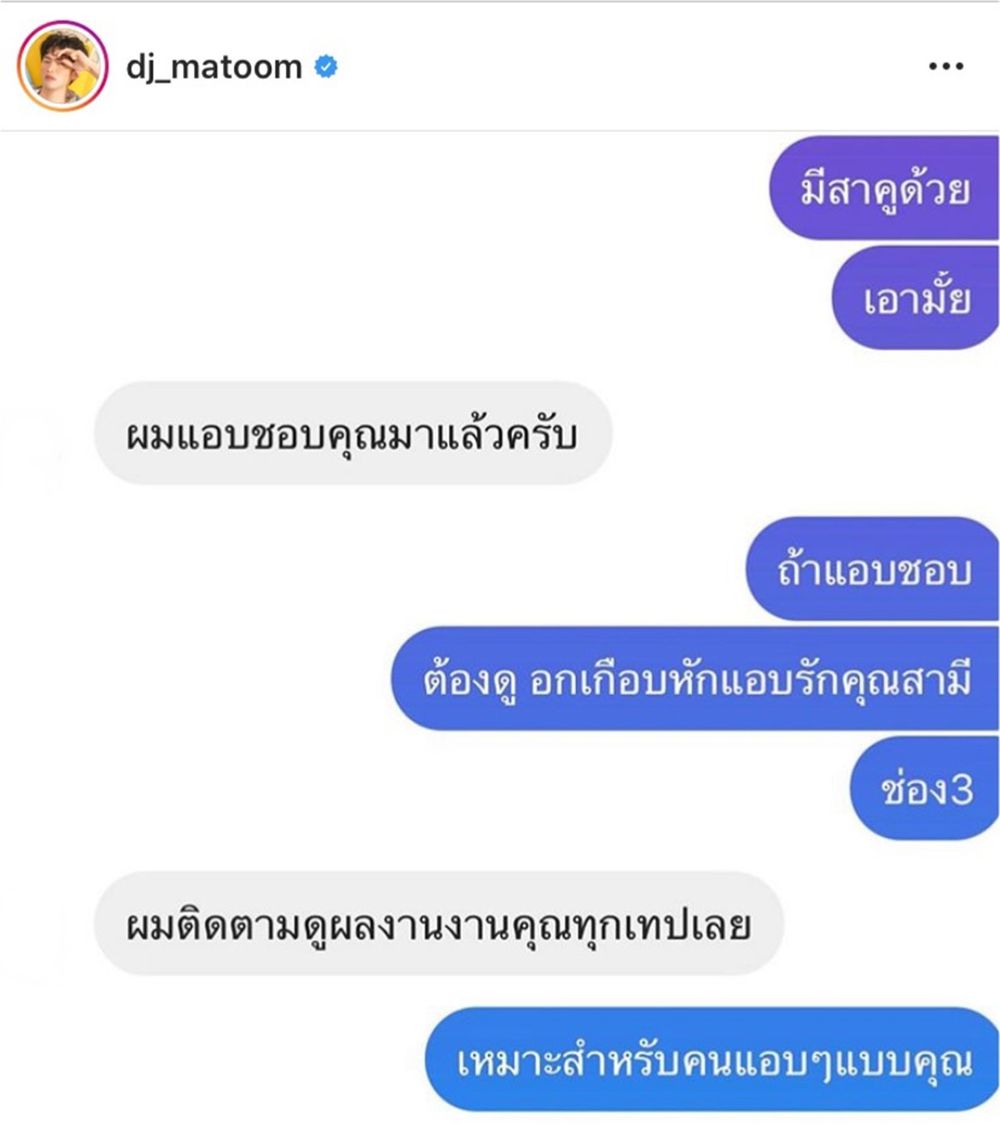Open the dj_matoom username profile link
This screenshot has width=1000, height=1137.
[x=214, y=67]
